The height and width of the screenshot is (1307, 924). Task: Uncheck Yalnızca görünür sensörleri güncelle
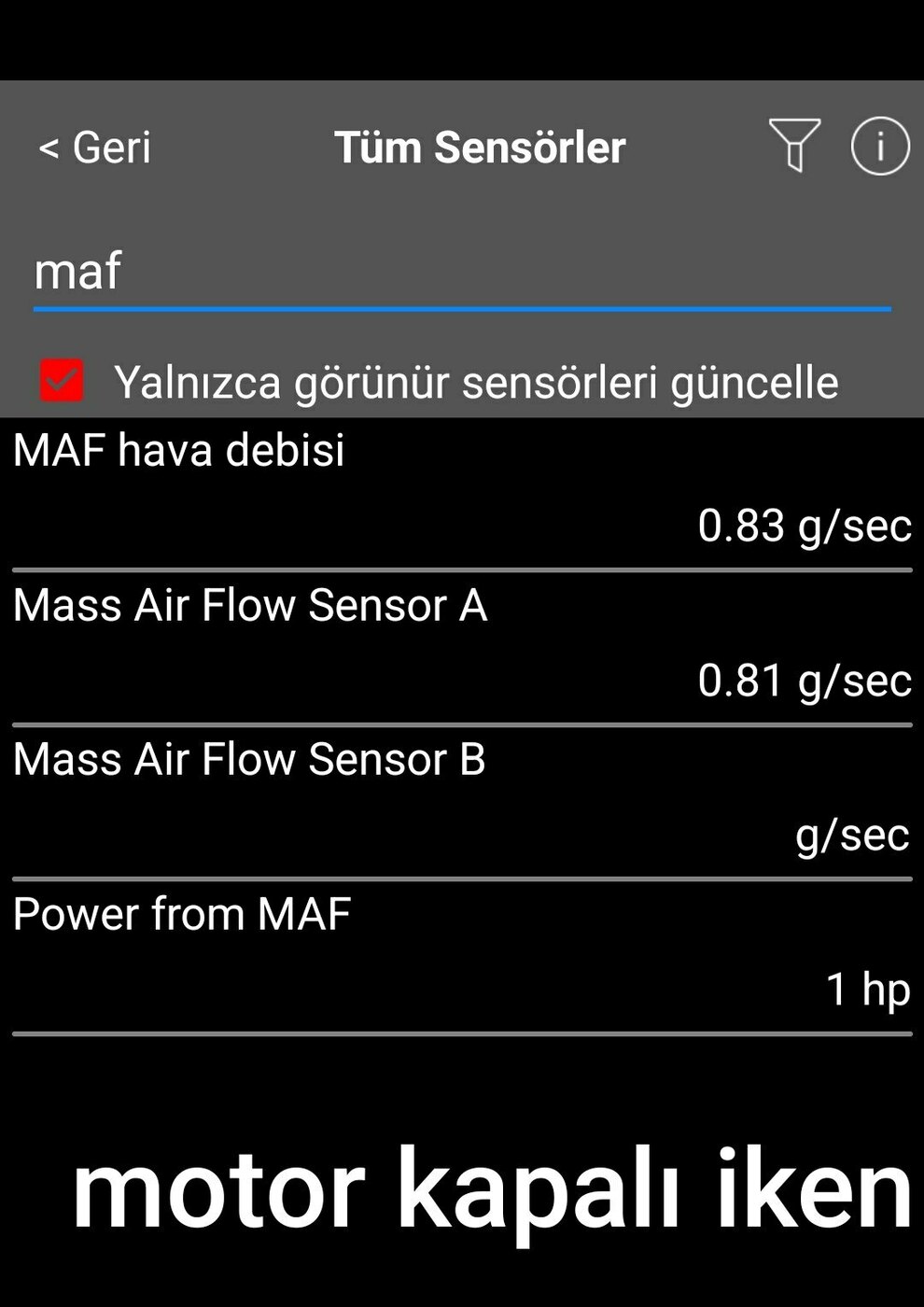tap(62, 381)
